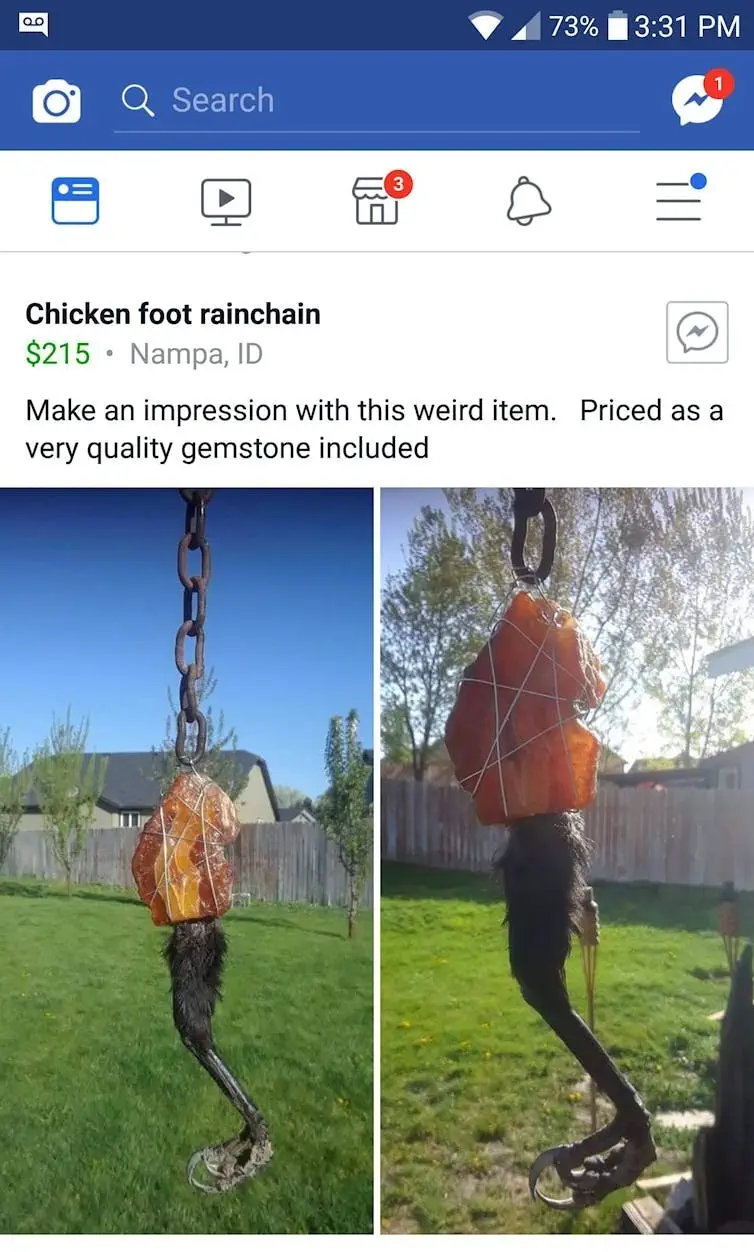Open left photo of the rainchain listing
754x1252 pixels.
coord(186,860)
